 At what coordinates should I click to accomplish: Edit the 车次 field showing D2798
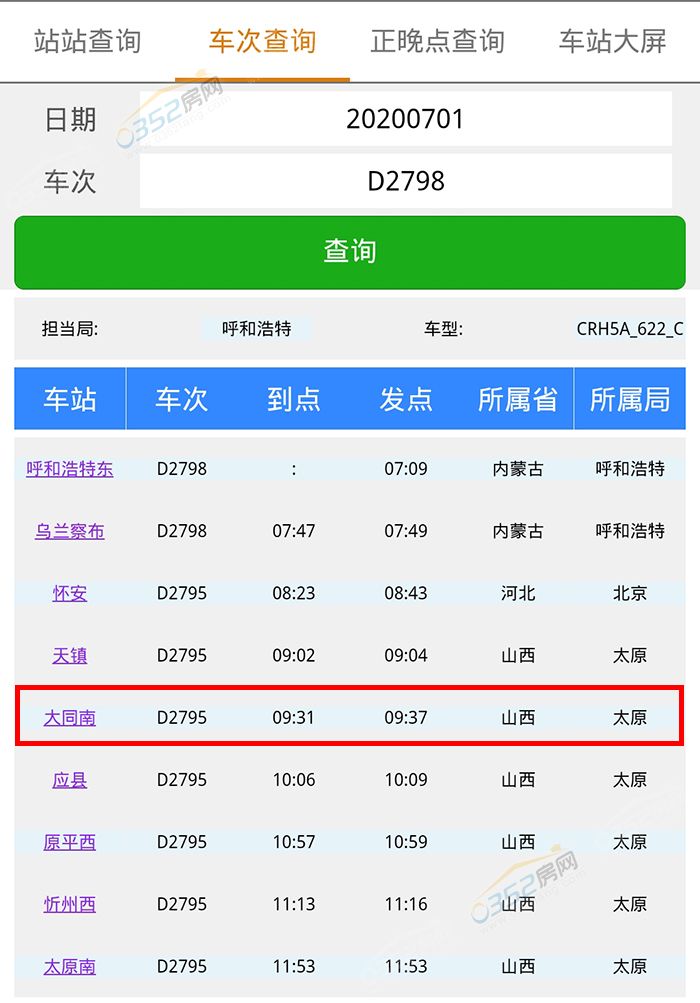[x=405, y=181]
